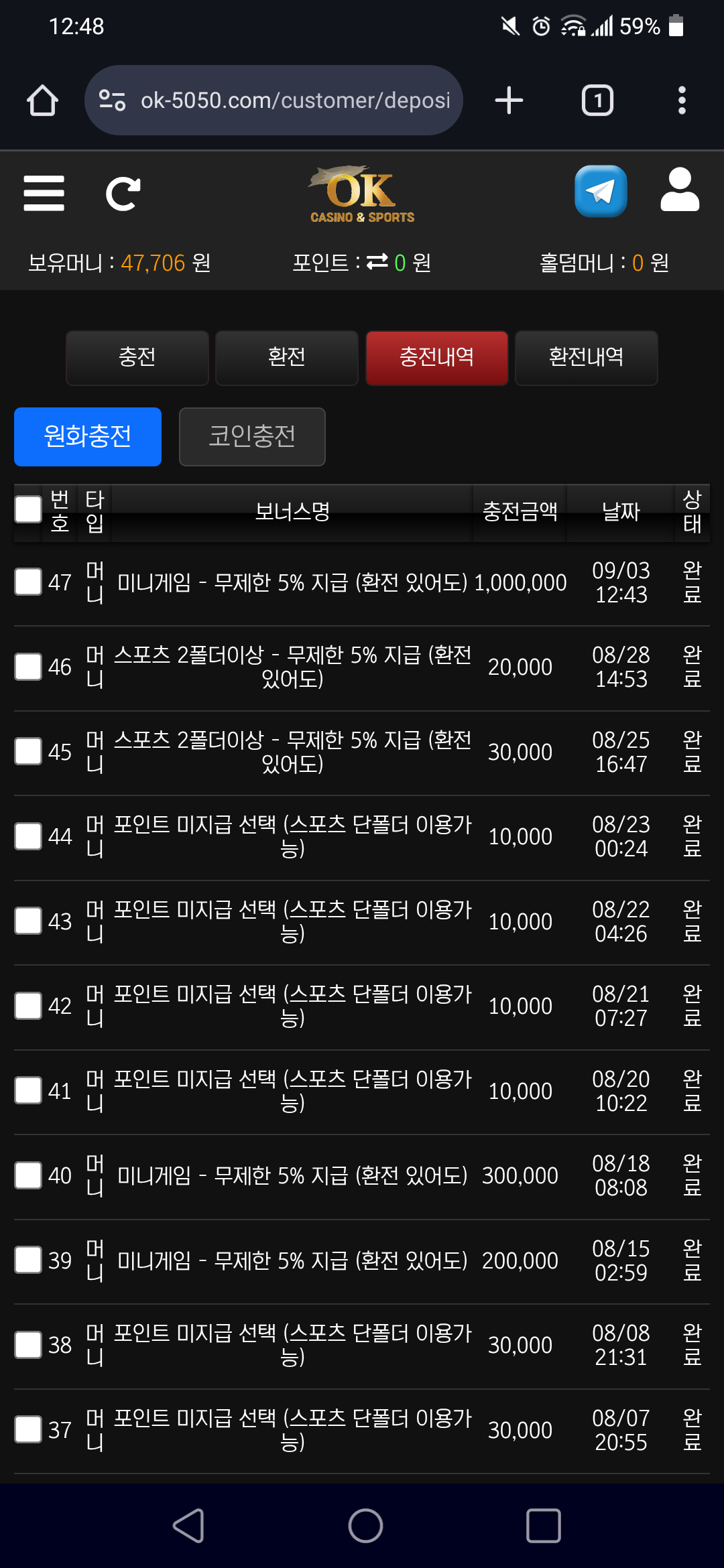724x1568 pixels.
Task: Go to the browser home page
Action: [x=42, y=101]
